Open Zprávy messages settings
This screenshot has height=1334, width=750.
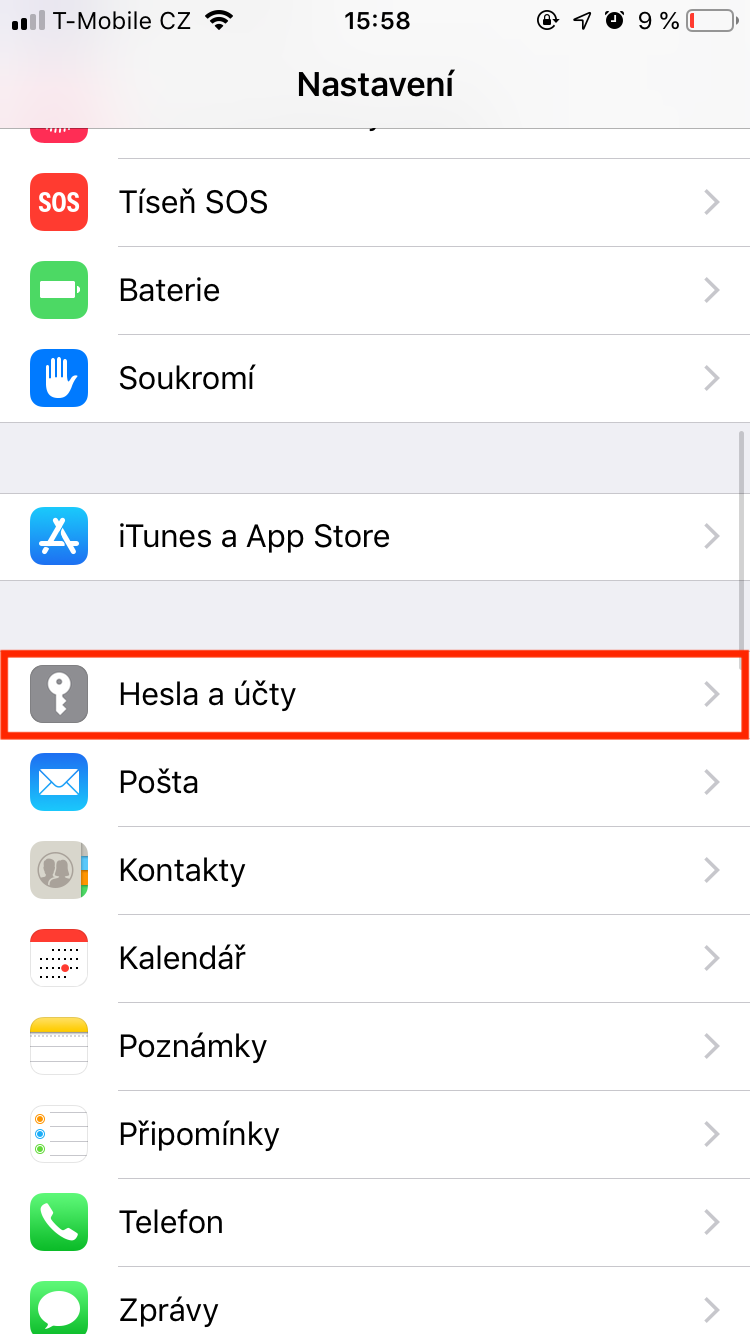tap(375, 1308)
